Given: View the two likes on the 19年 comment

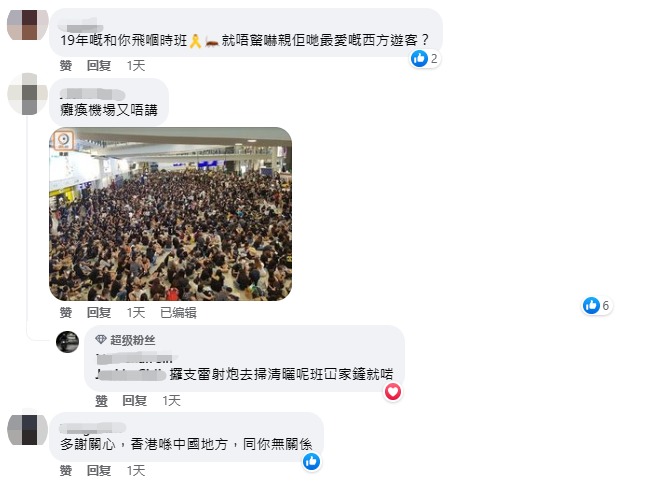Looking at the screenshot, I should point(425,59).
